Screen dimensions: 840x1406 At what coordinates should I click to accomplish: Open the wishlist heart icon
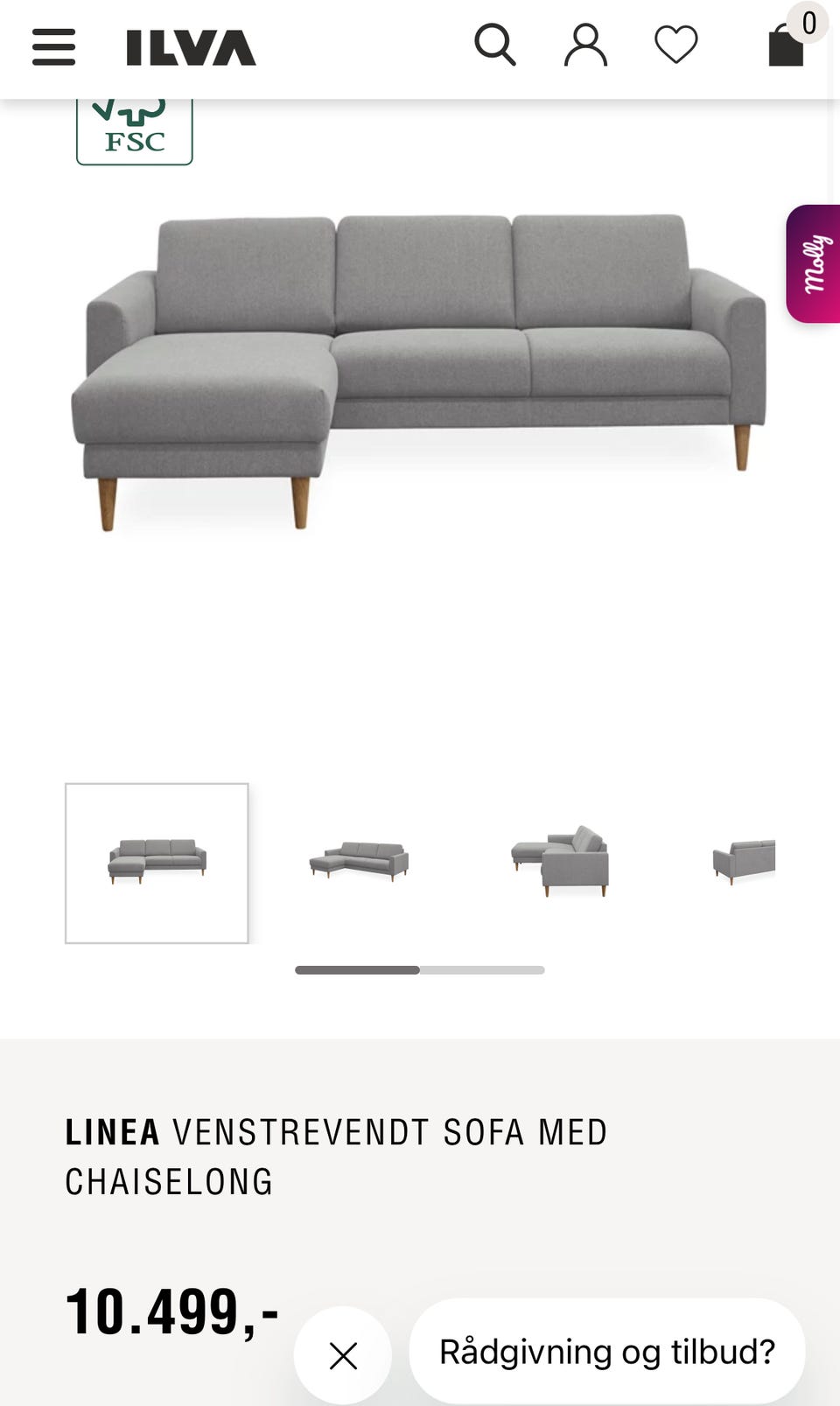676,45
